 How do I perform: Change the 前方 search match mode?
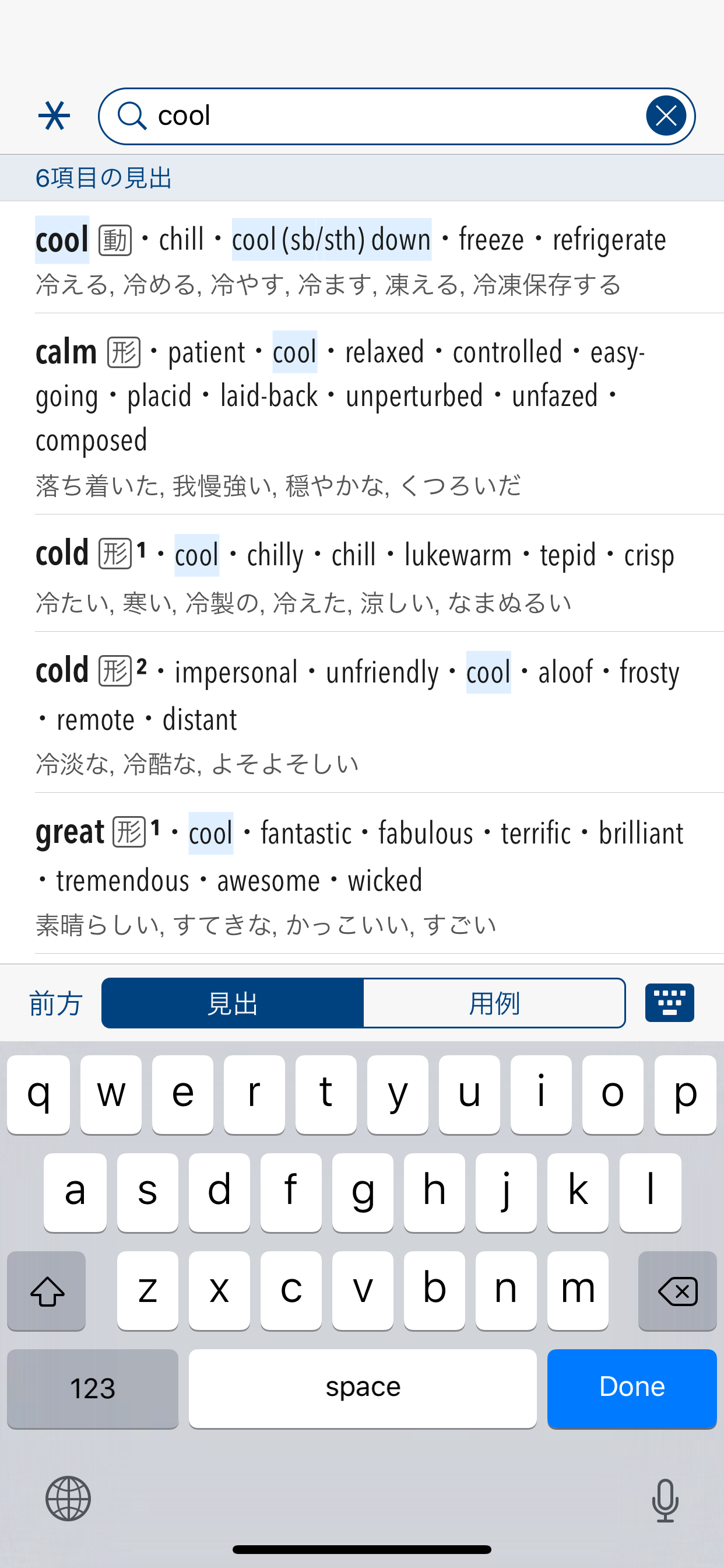[x=55, y=1003]
